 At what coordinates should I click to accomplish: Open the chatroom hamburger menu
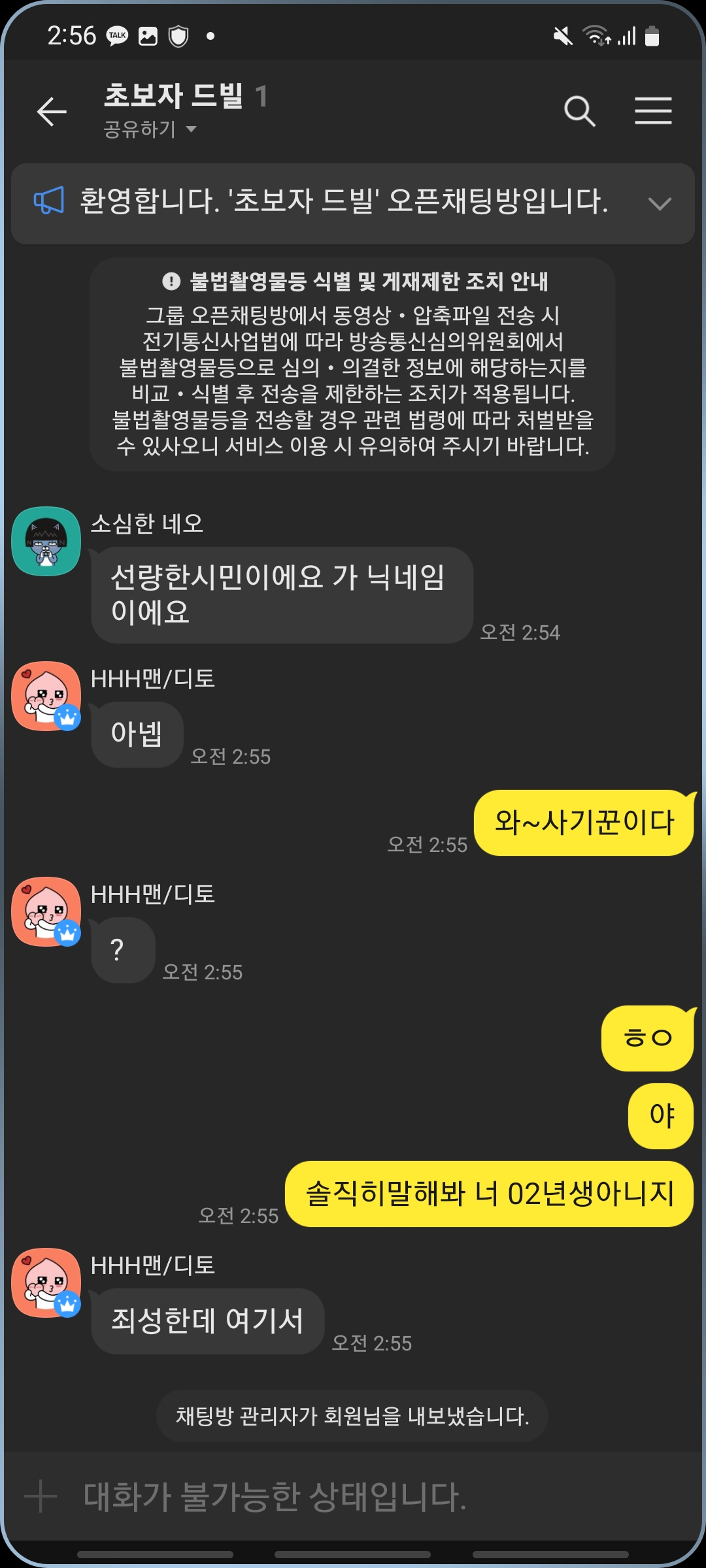[x=653, y=110]
